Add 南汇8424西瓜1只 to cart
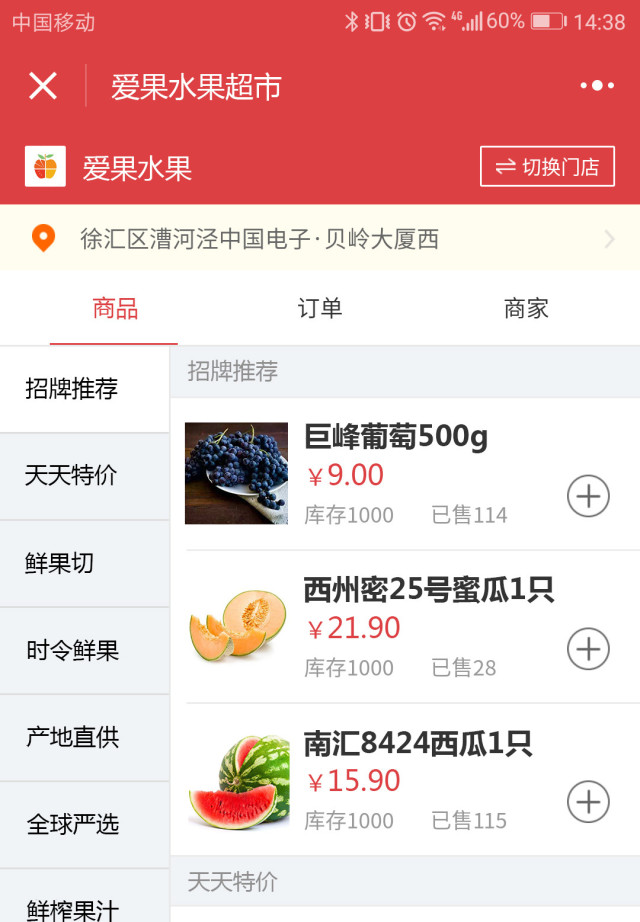The image size is (640, 922). 588,802
